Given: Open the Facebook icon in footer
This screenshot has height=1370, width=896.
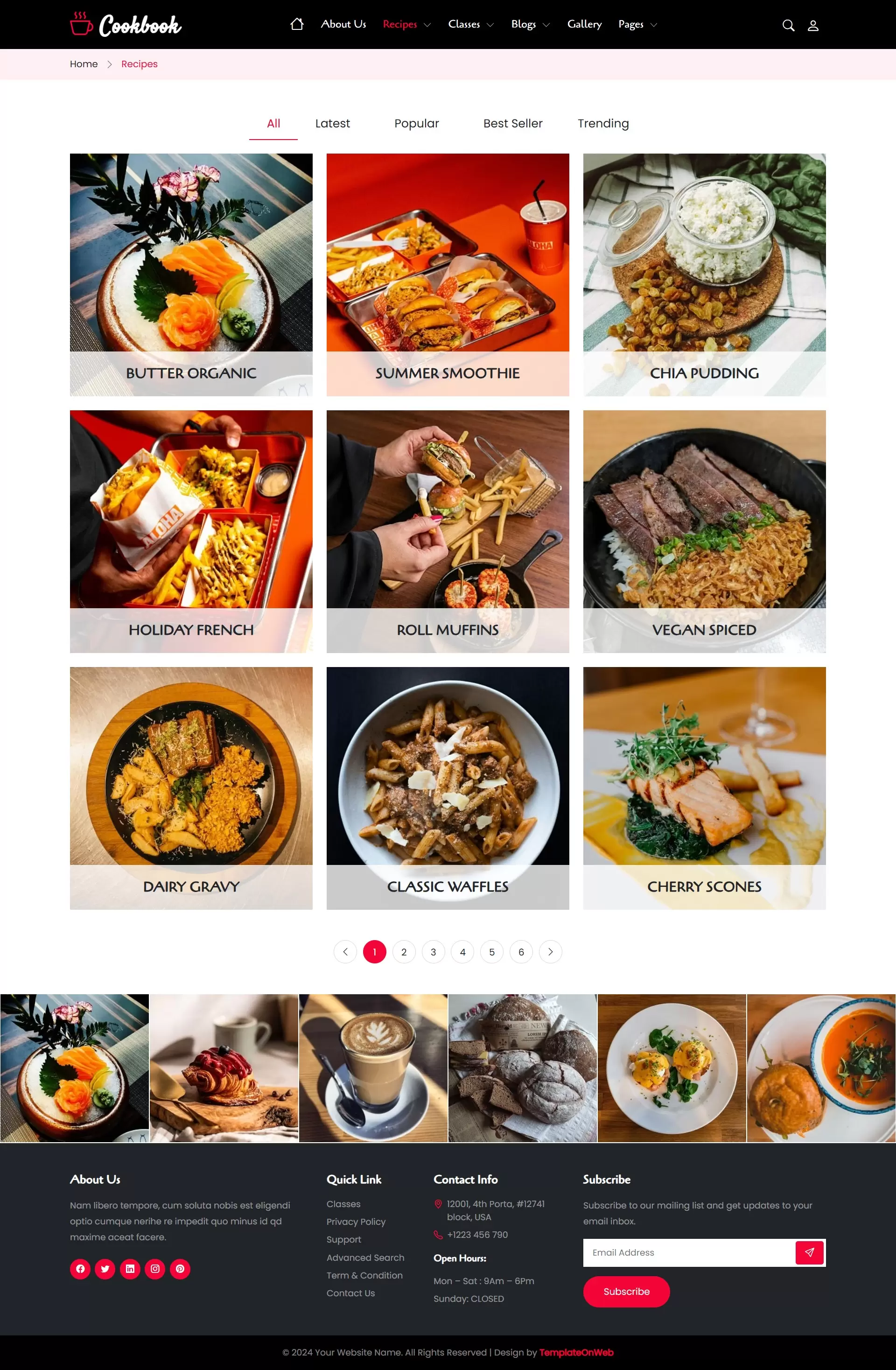Looking at the screenshot, I should point(80,1269).
